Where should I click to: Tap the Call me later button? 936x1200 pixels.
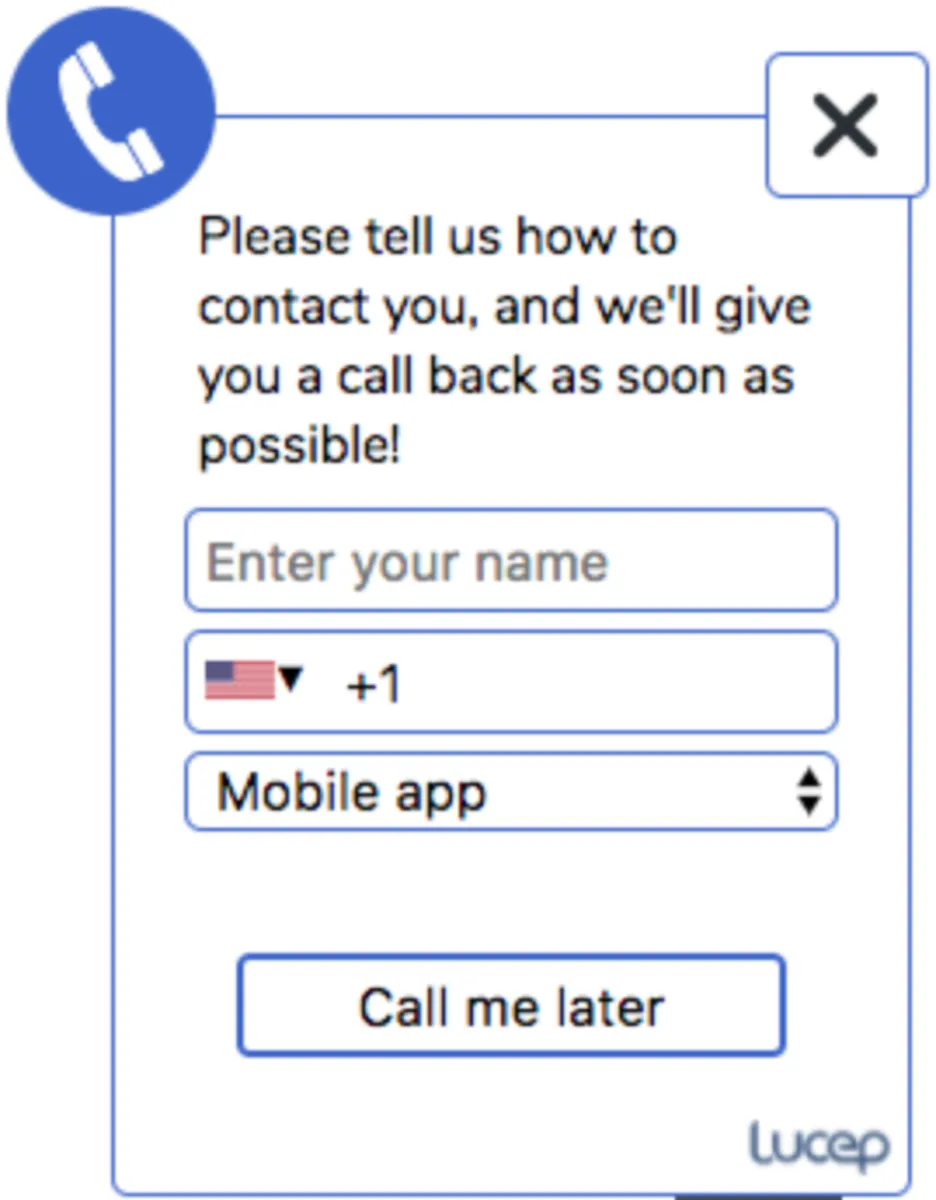pos(511,1006)
